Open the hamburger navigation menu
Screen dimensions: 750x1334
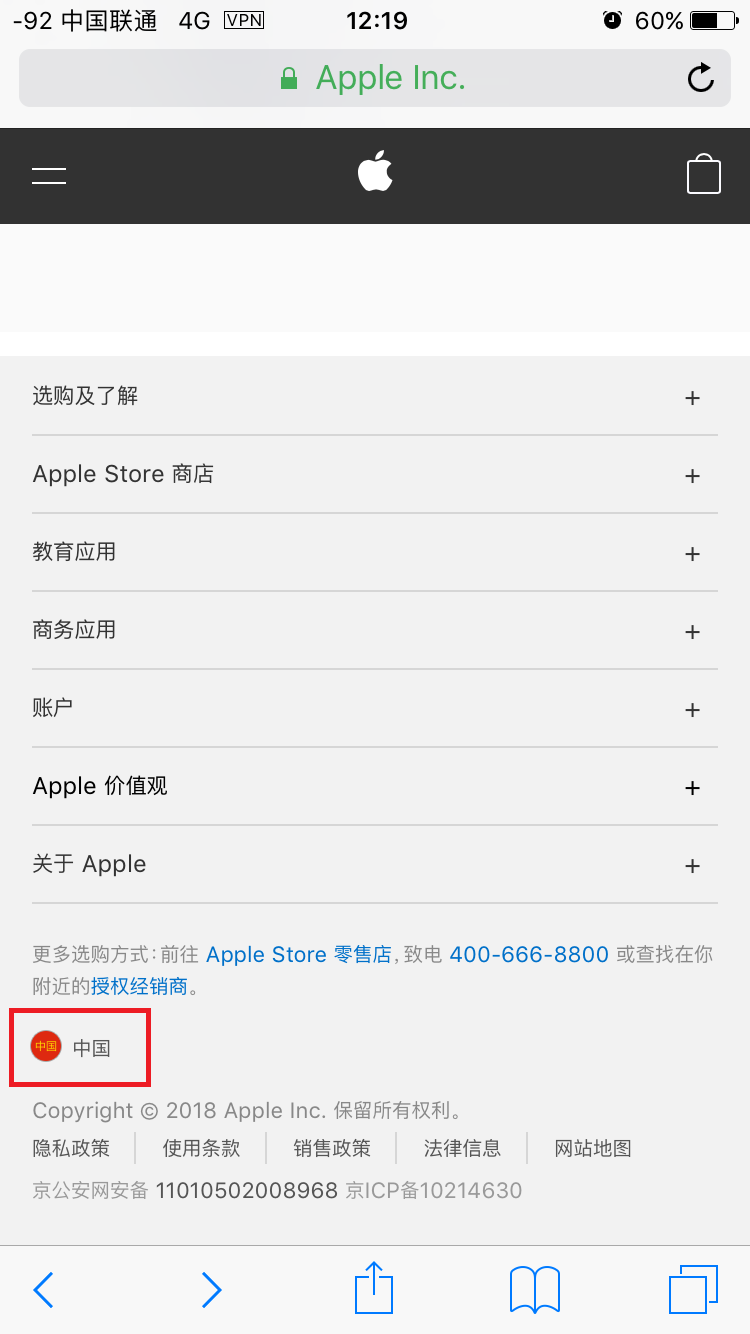click(x=49, y=176)
